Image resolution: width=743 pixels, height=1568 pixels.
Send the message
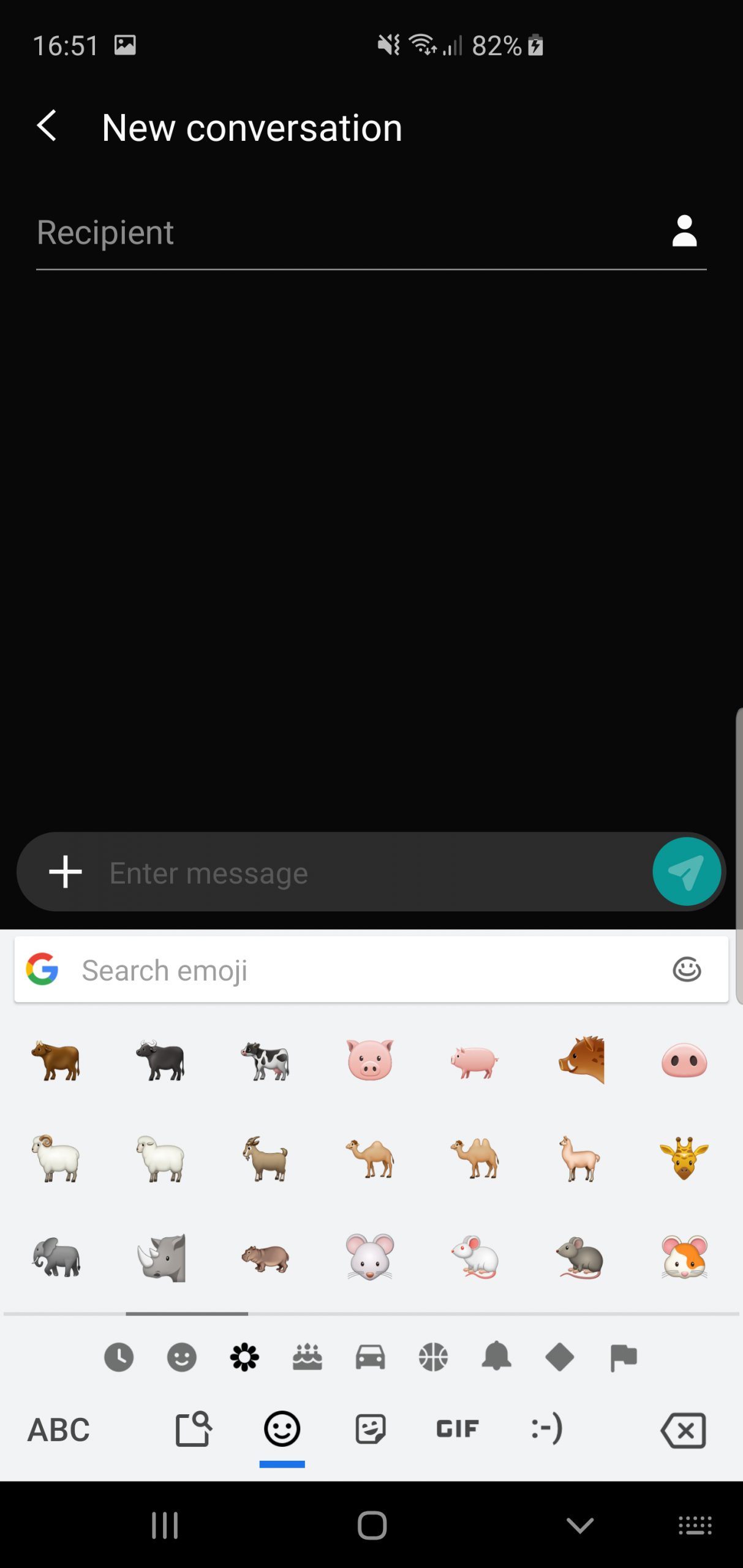point(686,871)
